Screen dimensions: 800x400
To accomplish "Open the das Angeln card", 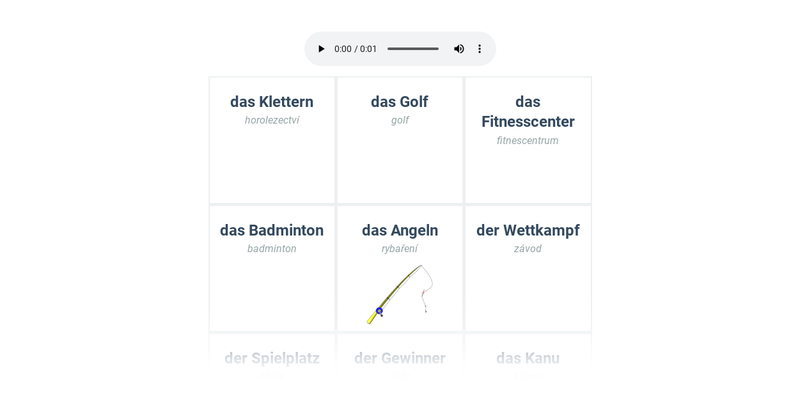I will coord(400,268).
